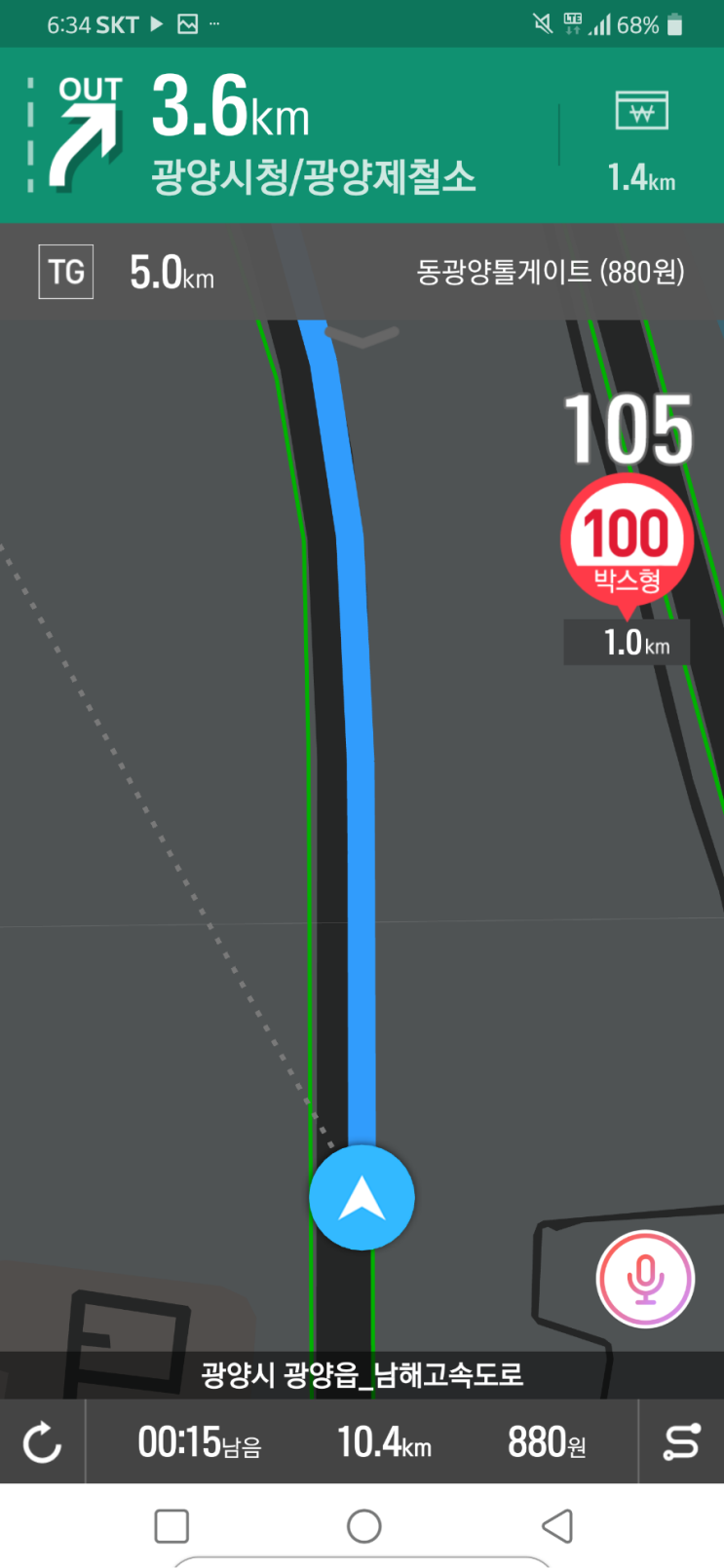Screen dimensions: 724x1568
Task: Open the remaining time and distance panel
Action: pyautogui.click(x=362, y=1441)
